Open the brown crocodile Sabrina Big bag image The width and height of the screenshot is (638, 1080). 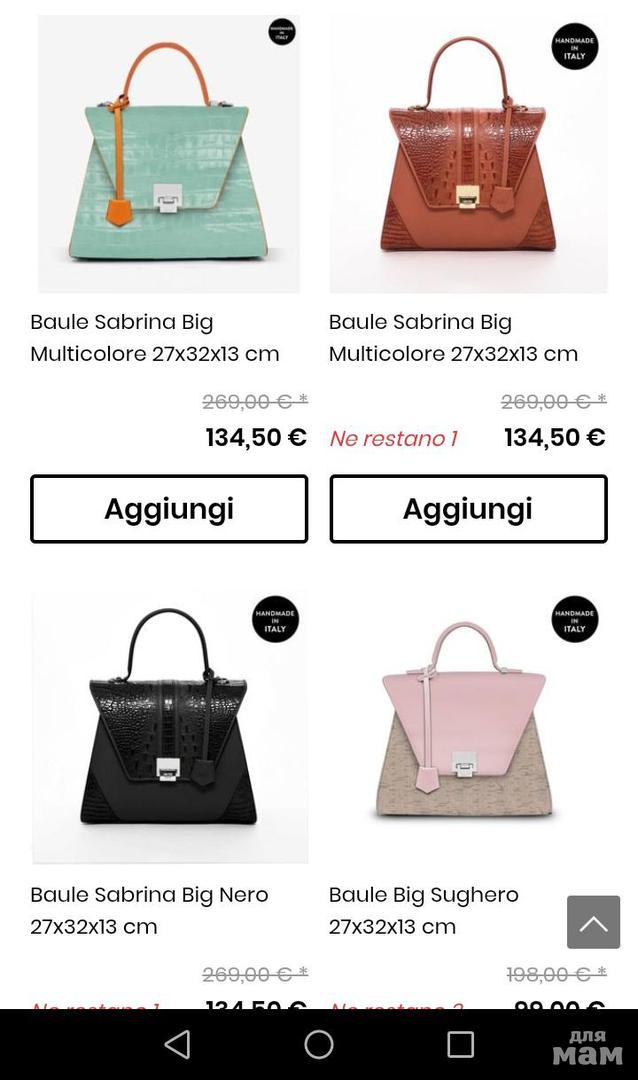[x=468, y=155]
